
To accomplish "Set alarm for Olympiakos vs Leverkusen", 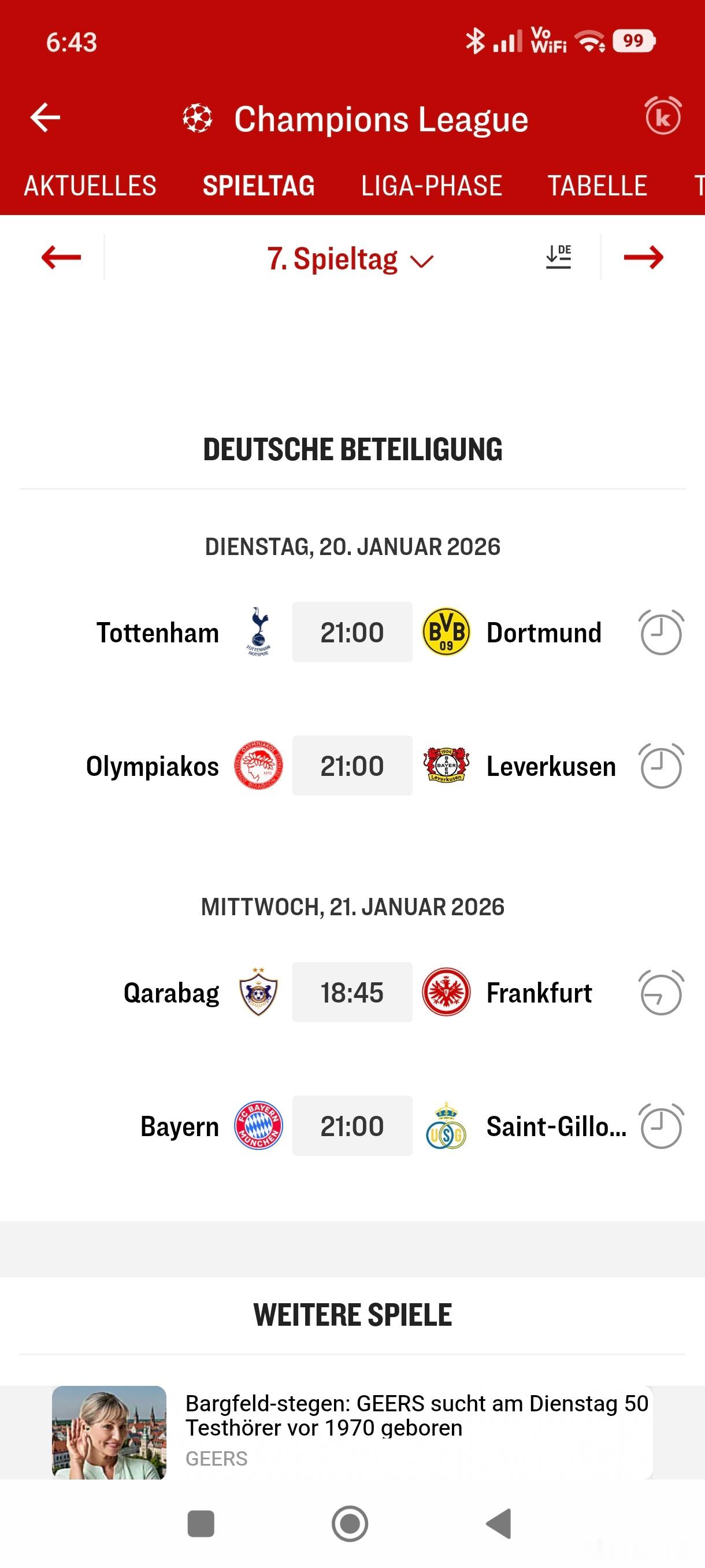I will (661, 765).
